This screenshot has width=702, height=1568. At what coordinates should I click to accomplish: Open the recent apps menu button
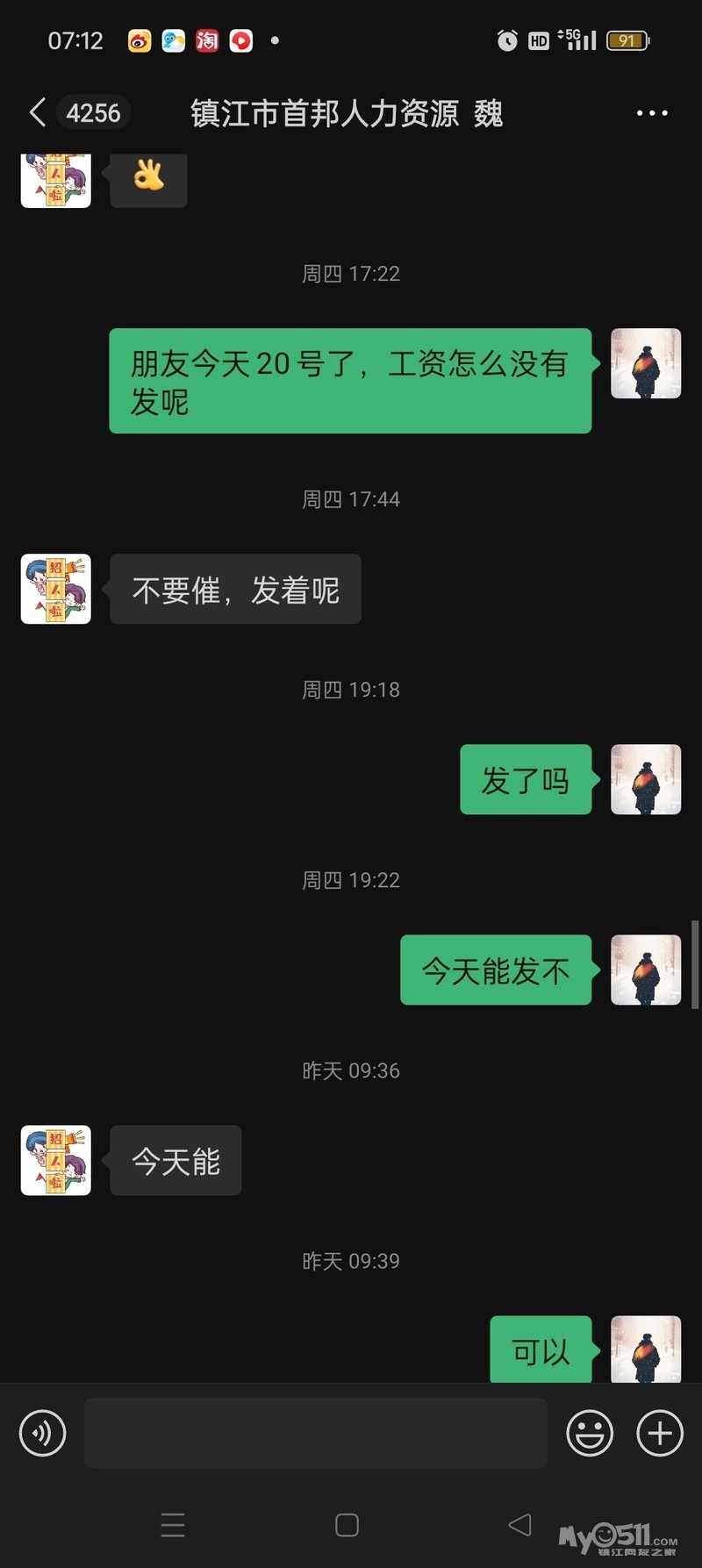coord(173,1525)
